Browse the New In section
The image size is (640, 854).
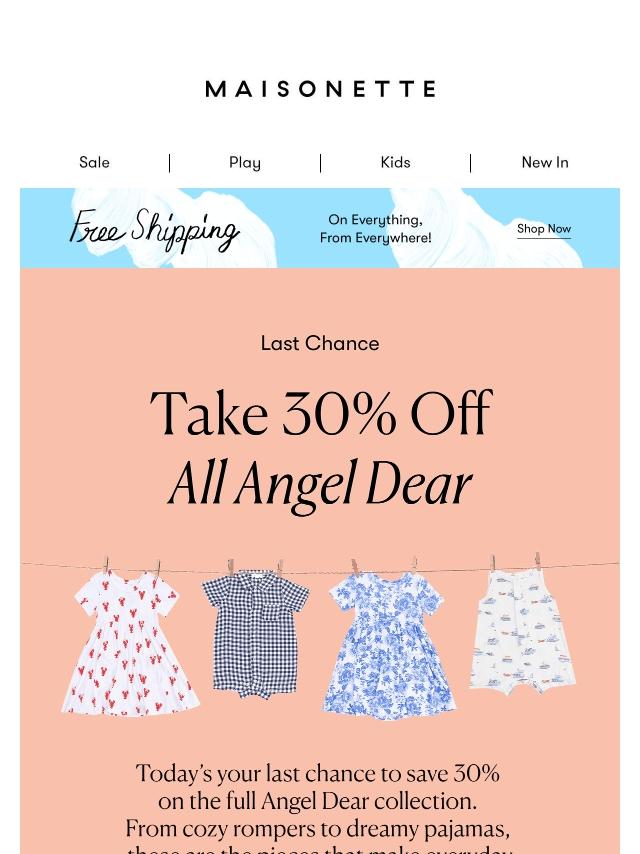544,162
